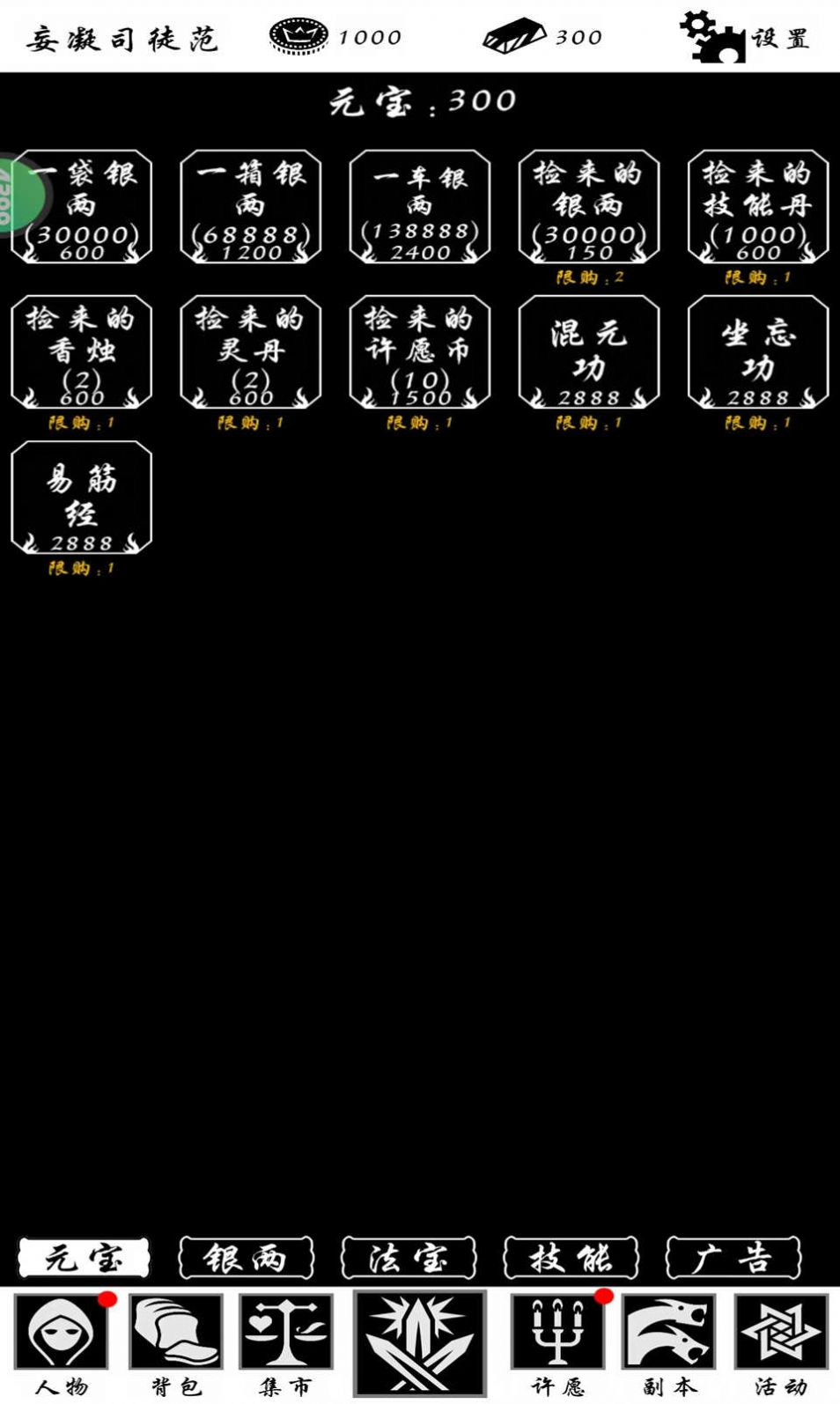
Task: Buy the 易筋经 skill book
Action: point(82,499)
